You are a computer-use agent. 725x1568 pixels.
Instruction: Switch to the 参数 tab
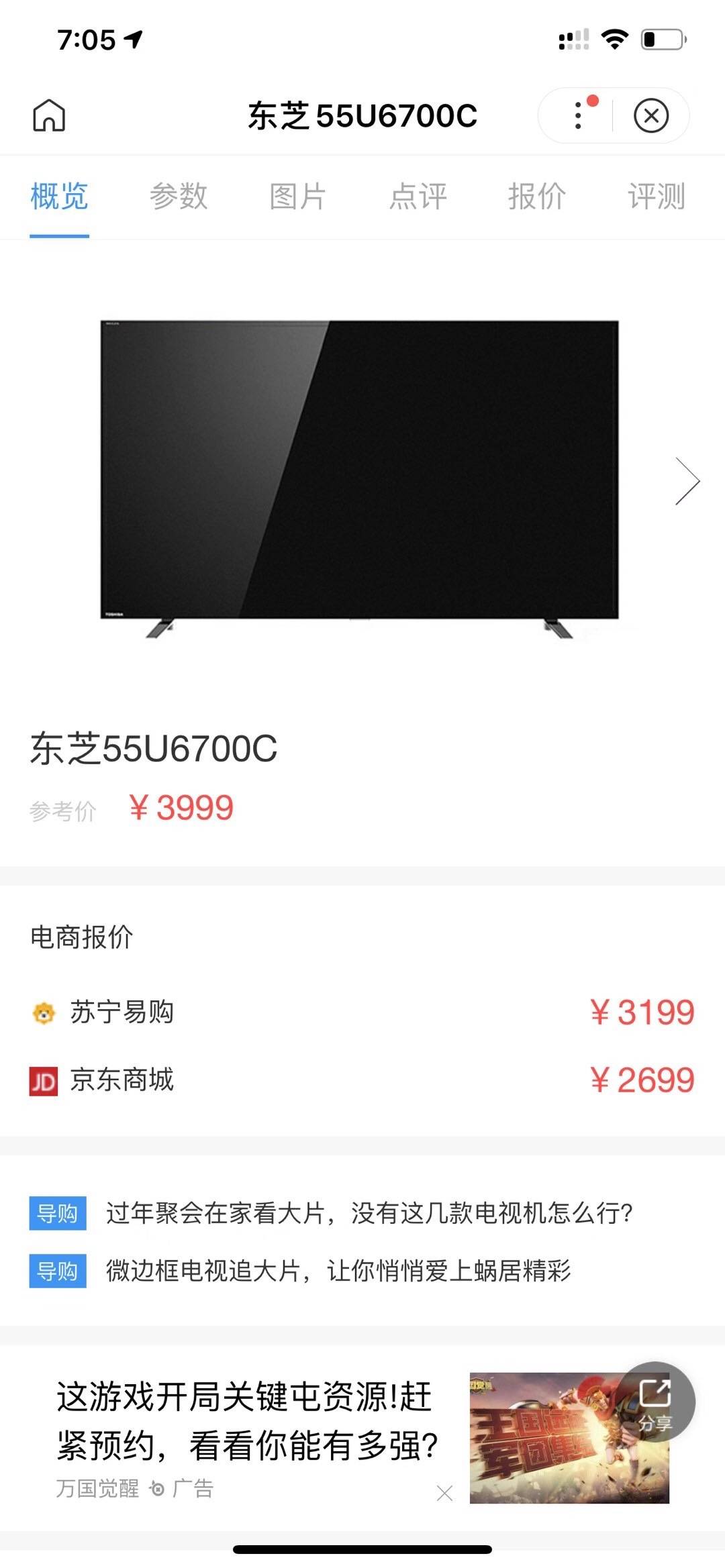click(x=178, y=197)
